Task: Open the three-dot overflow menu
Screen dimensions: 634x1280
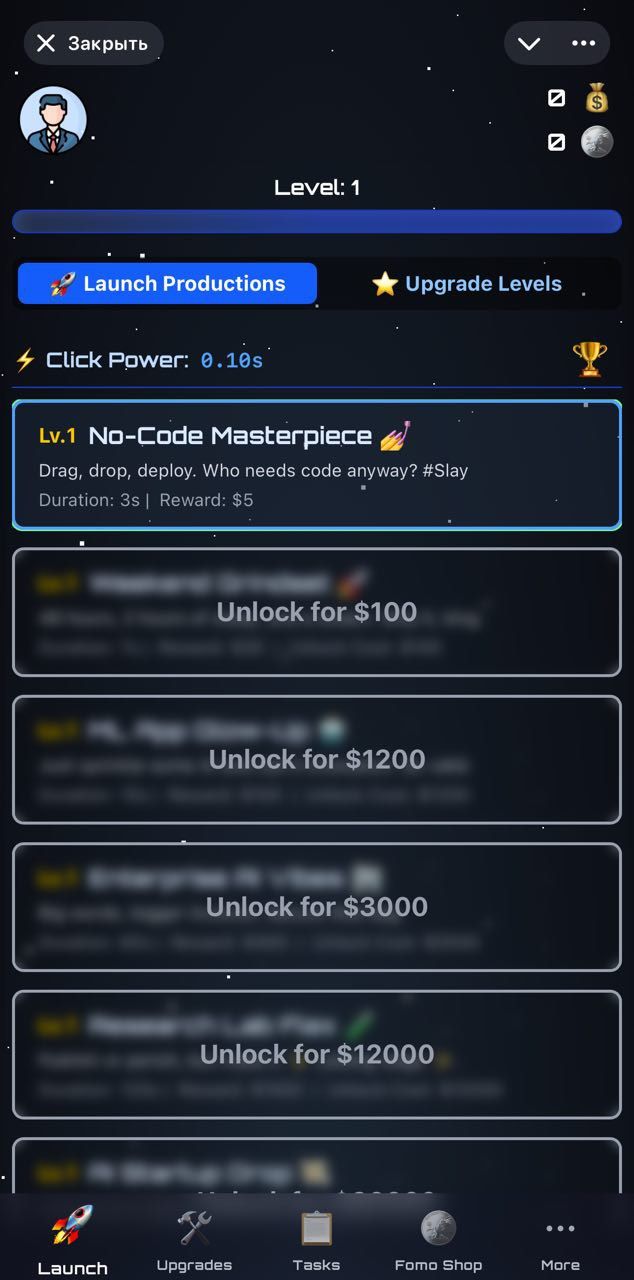Action: click(x=583, y=43)
